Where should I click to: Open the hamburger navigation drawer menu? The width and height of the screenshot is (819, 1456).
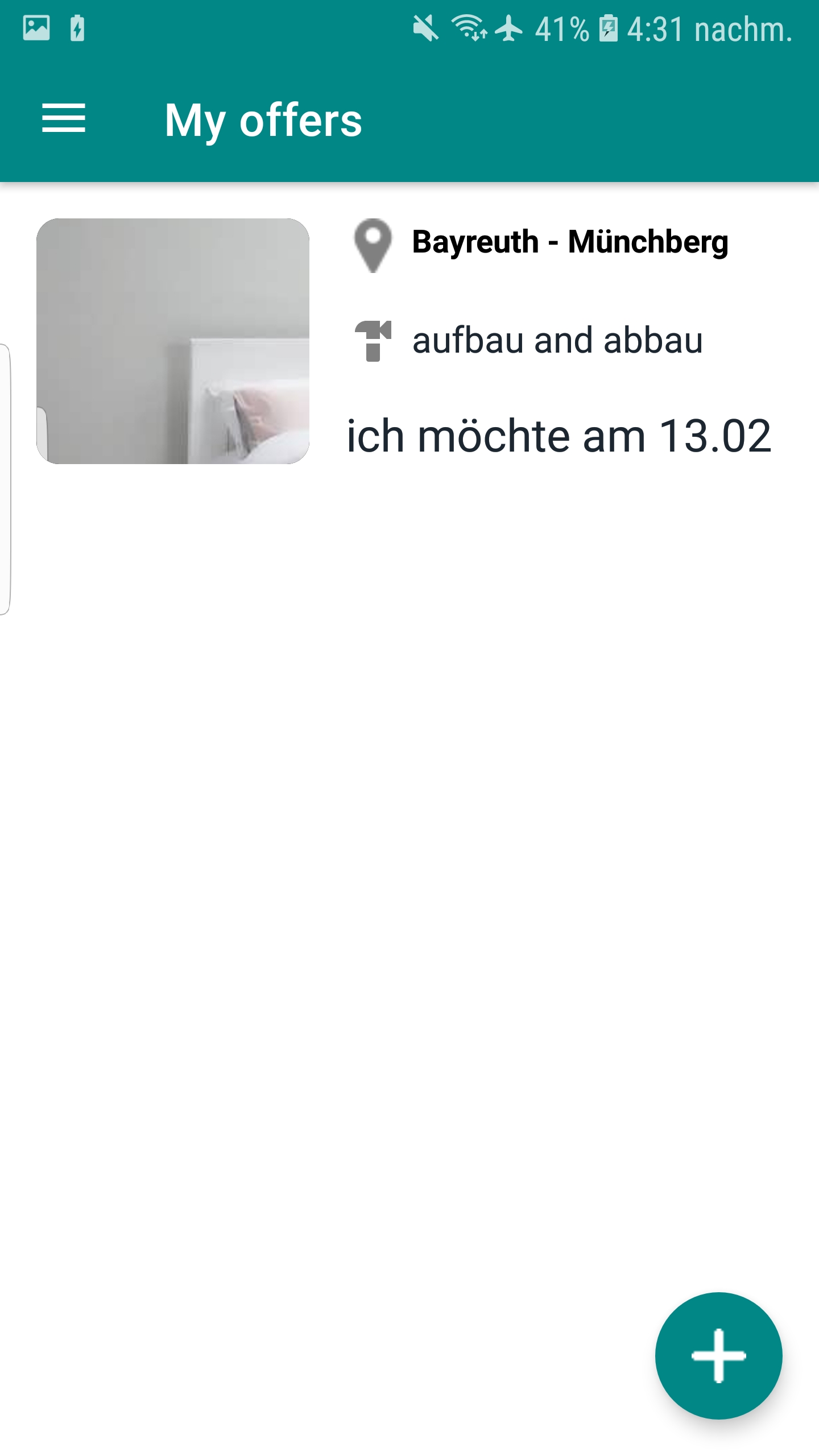(64, 119)
